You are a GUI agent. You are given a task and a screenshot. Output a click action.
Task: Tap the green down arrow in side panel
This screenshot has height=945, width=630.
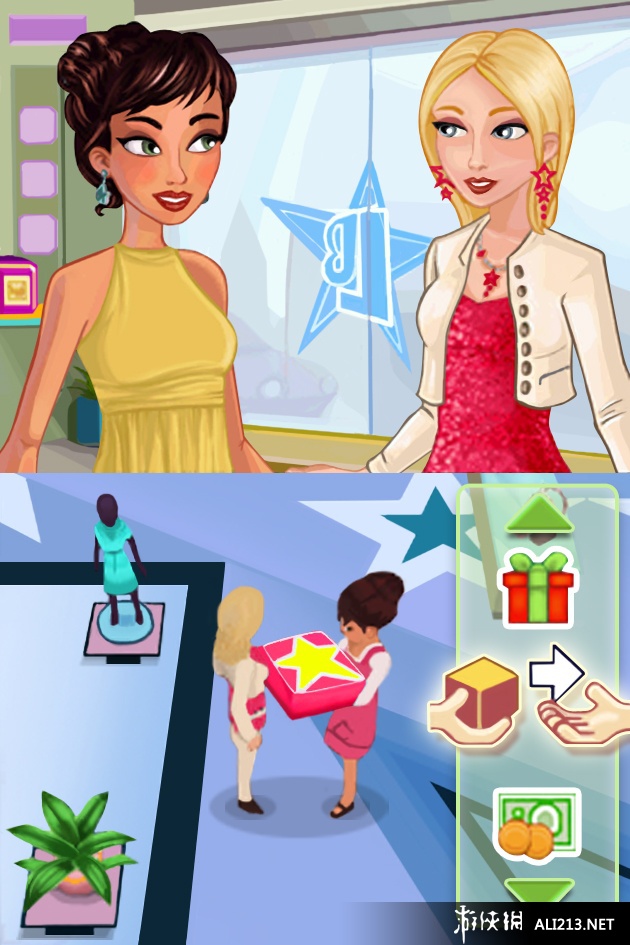(539, 890)
